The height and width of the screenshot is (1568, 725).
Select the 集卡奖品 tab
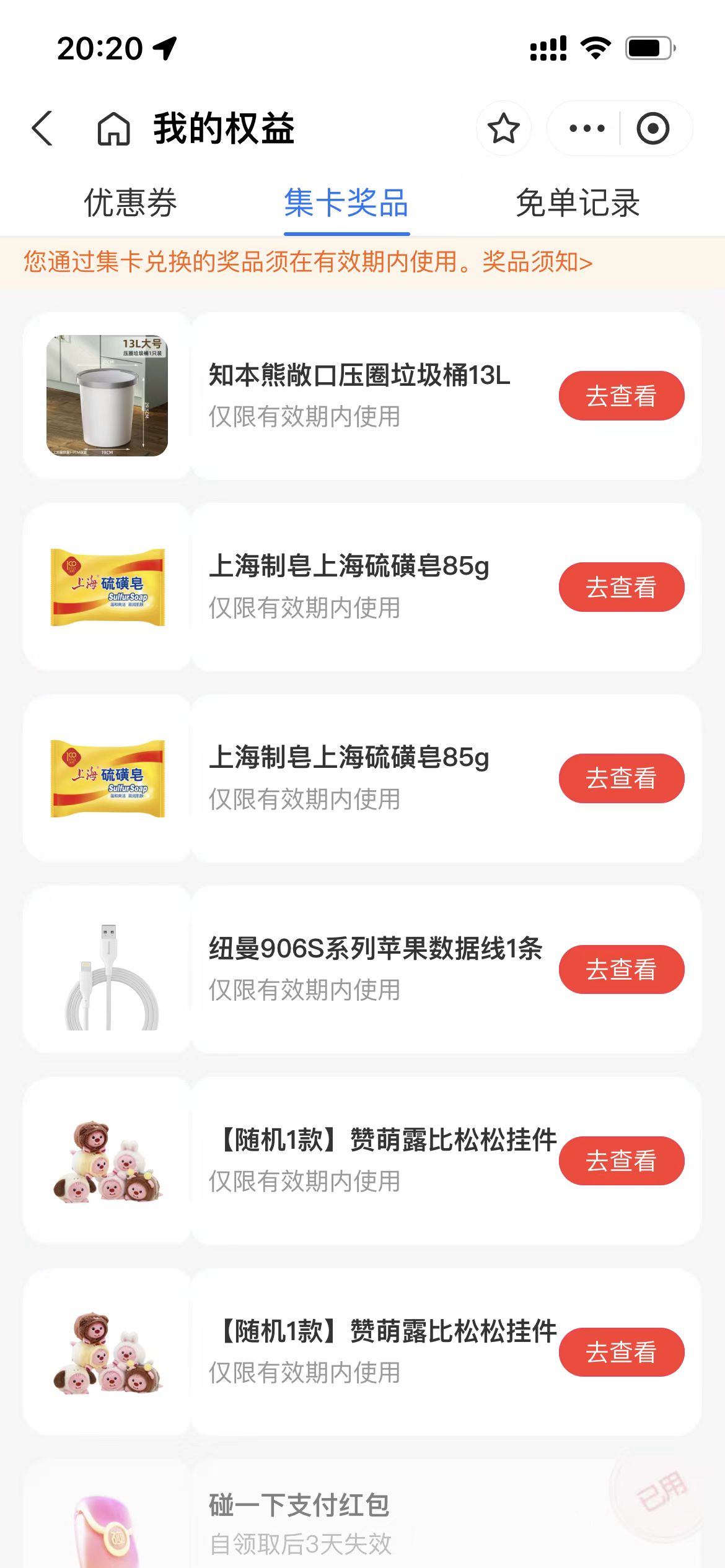click(x=346, y=203)
